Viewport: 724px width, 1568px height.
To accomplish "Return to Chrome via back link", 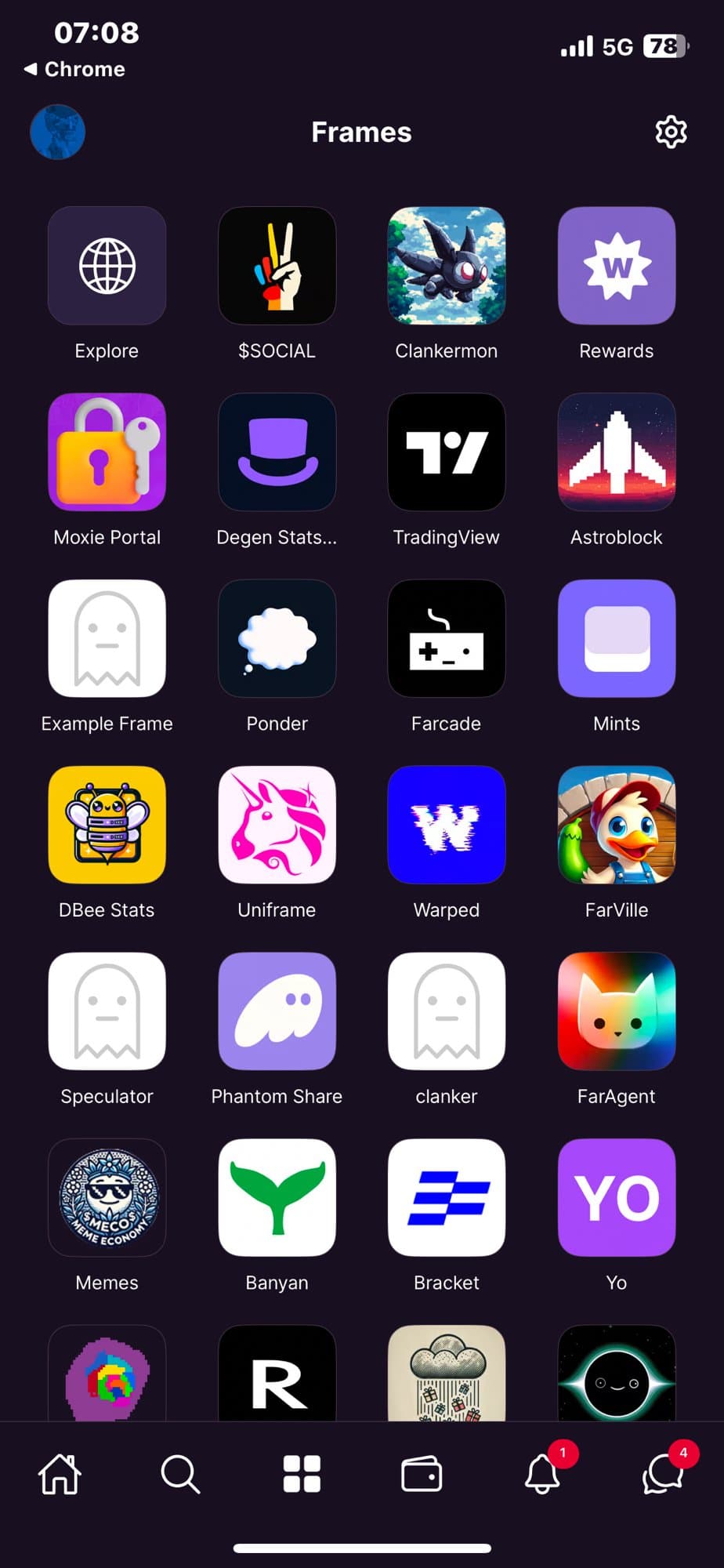I will pos(75,69).
